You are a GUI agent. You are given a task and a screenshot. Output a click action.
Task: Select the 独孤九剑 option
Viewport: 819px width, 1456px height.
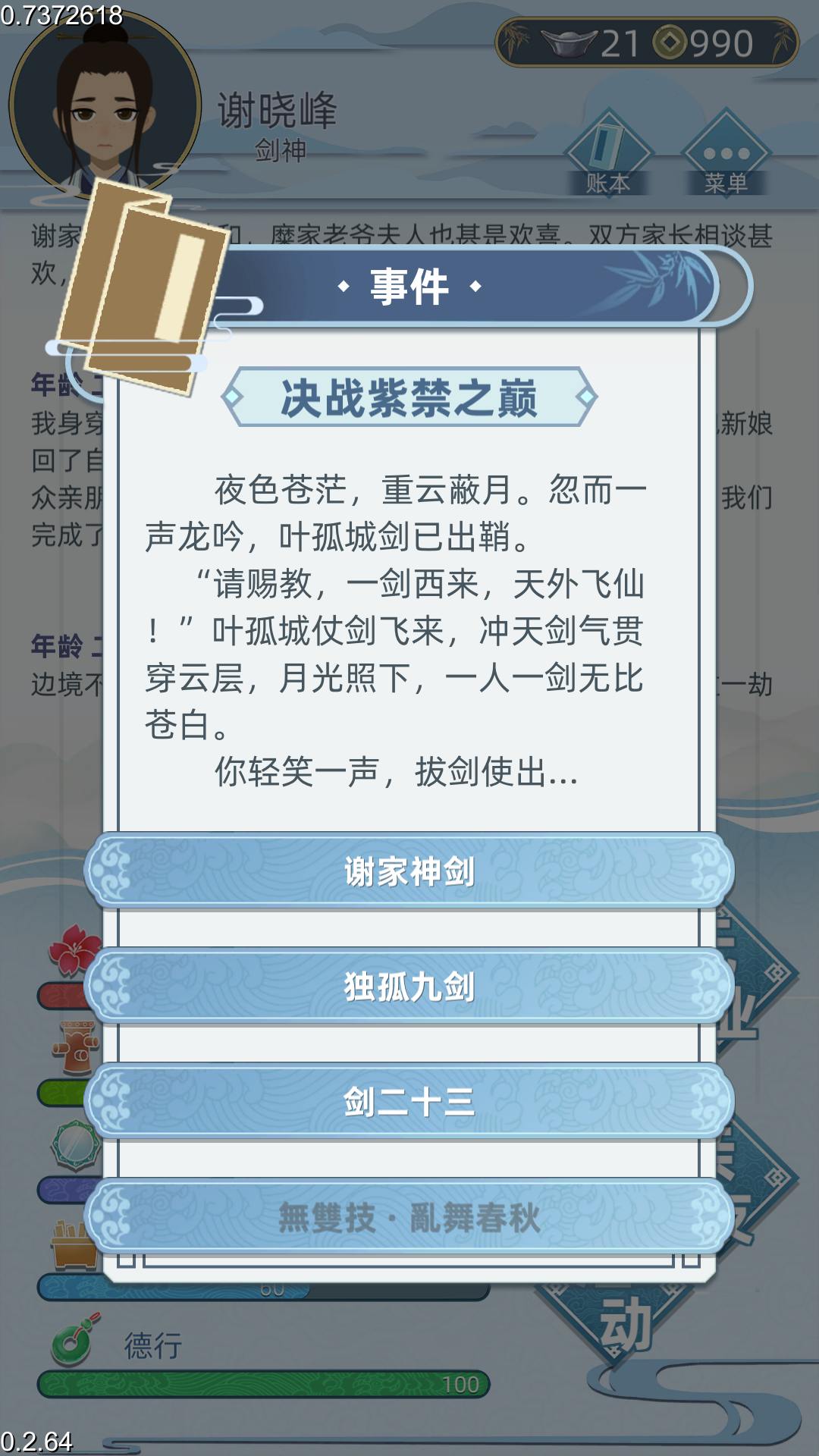[409, 986]
